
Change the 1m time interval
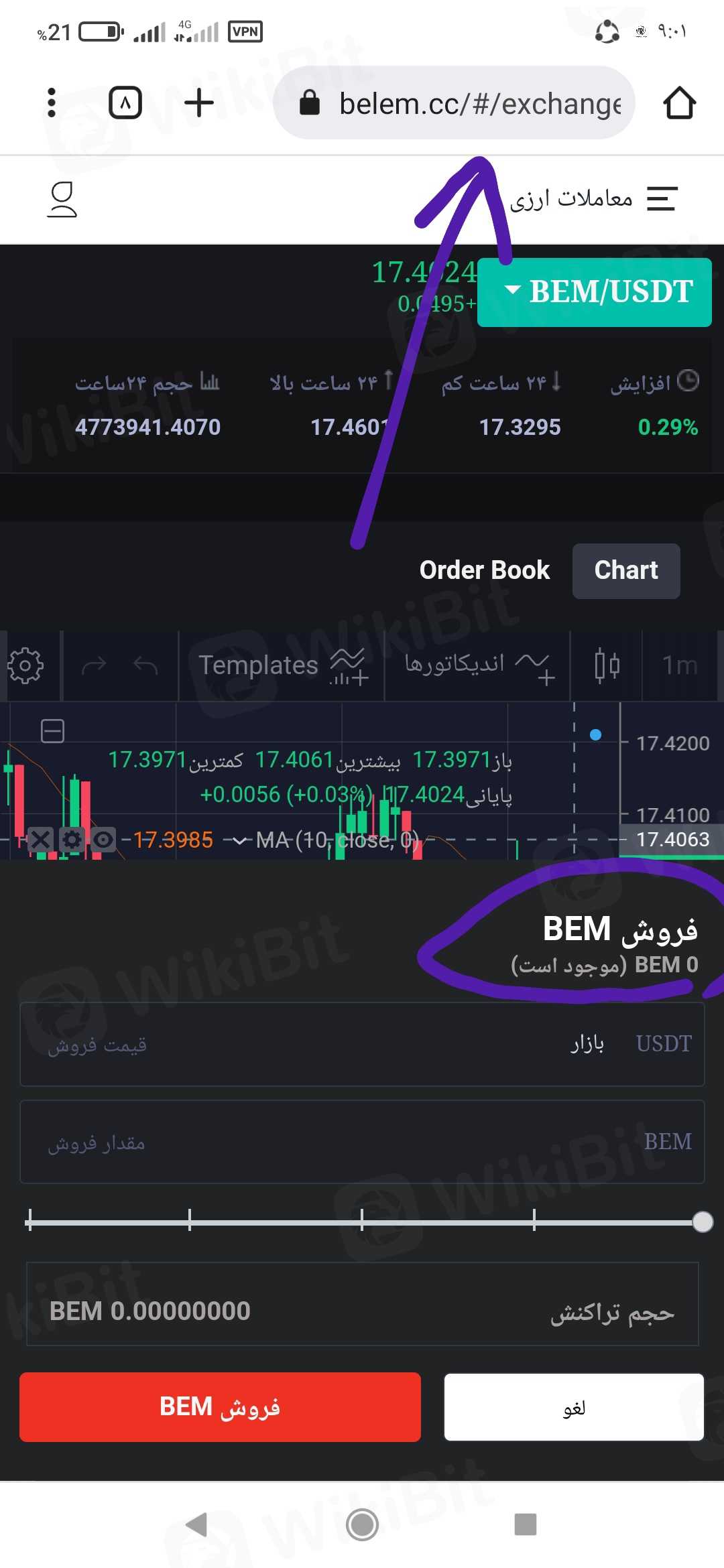click(679, 665)
